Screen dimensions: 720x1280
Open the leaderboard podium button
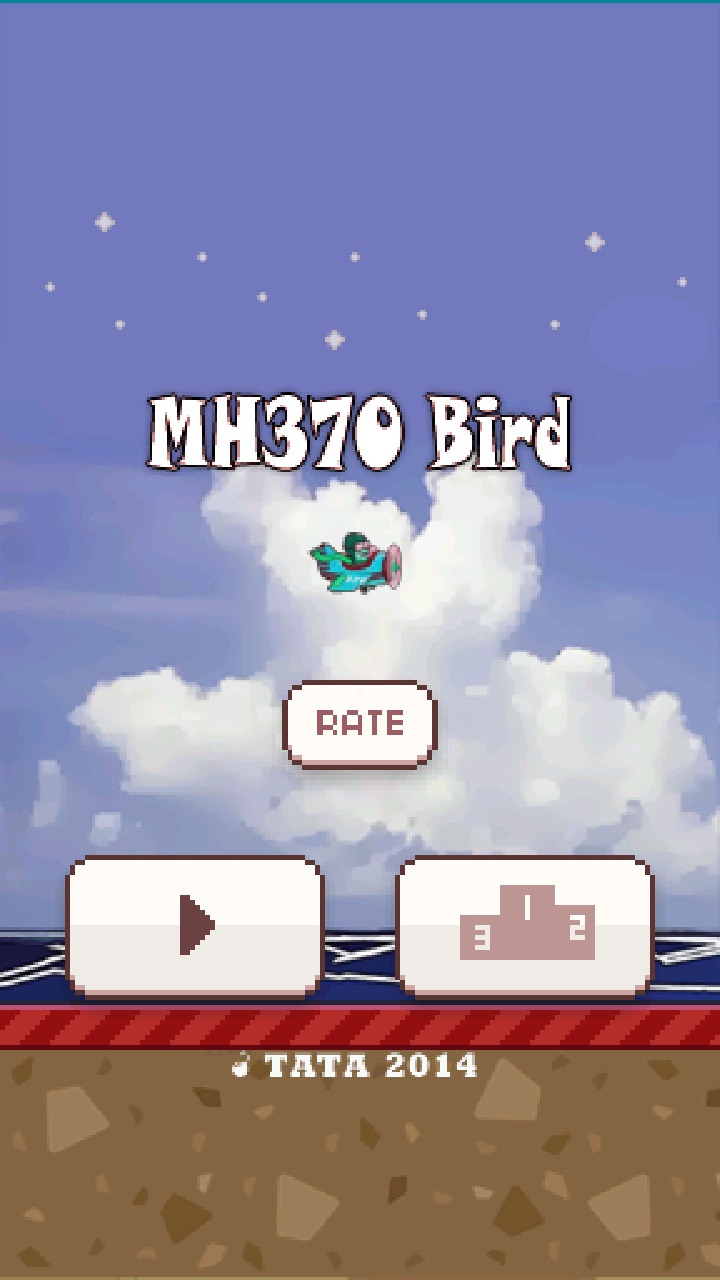526,925
